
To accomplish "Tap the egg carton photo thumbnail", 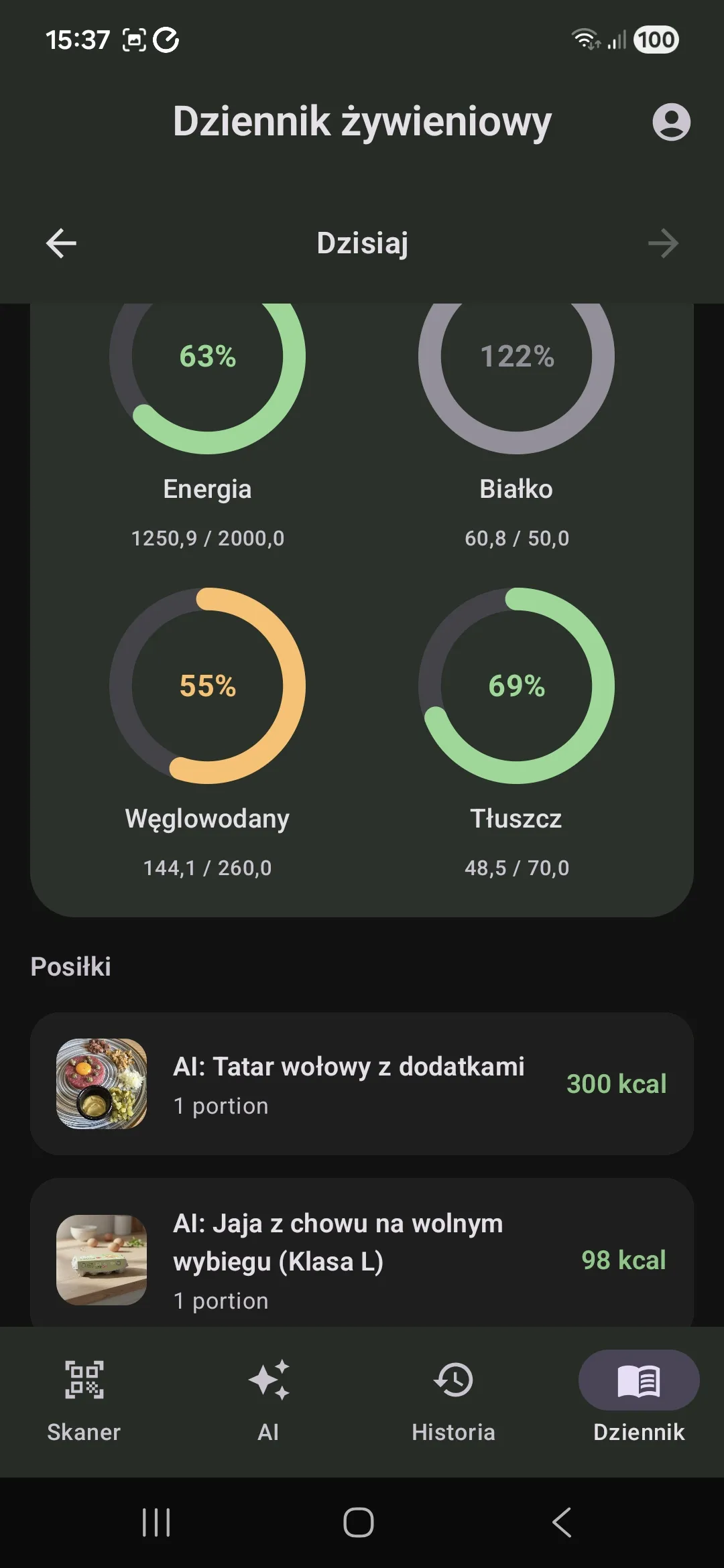I will point(103,1260).
